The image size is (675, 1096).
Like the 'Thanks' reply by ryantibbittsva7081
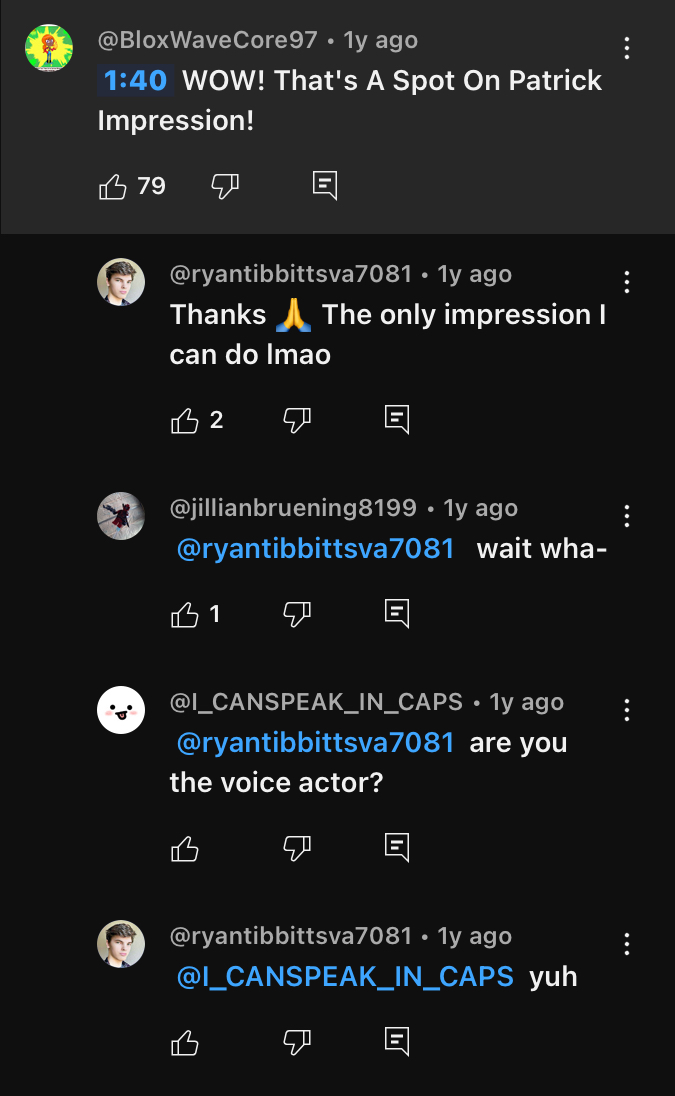click(185, 421)
